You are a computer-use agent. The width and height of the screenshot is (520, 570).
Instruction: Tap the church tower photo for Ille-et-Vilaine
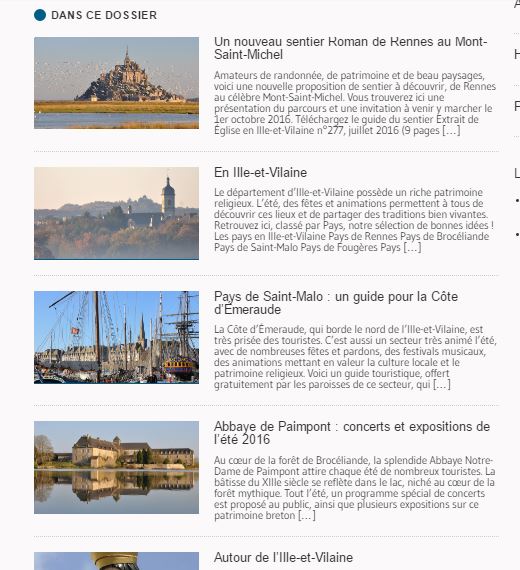116,213
